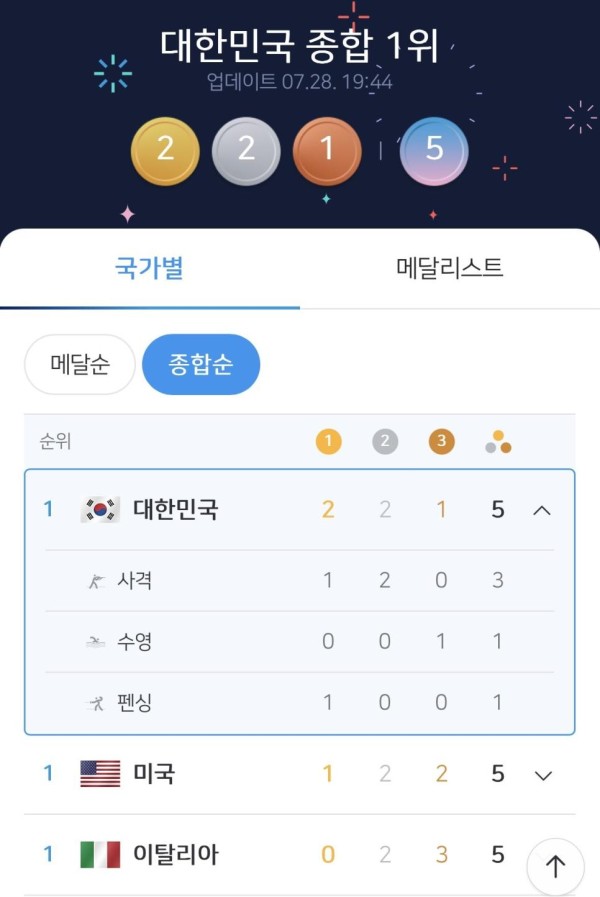Jump back to top with arrow button

[x=555, y=866]
